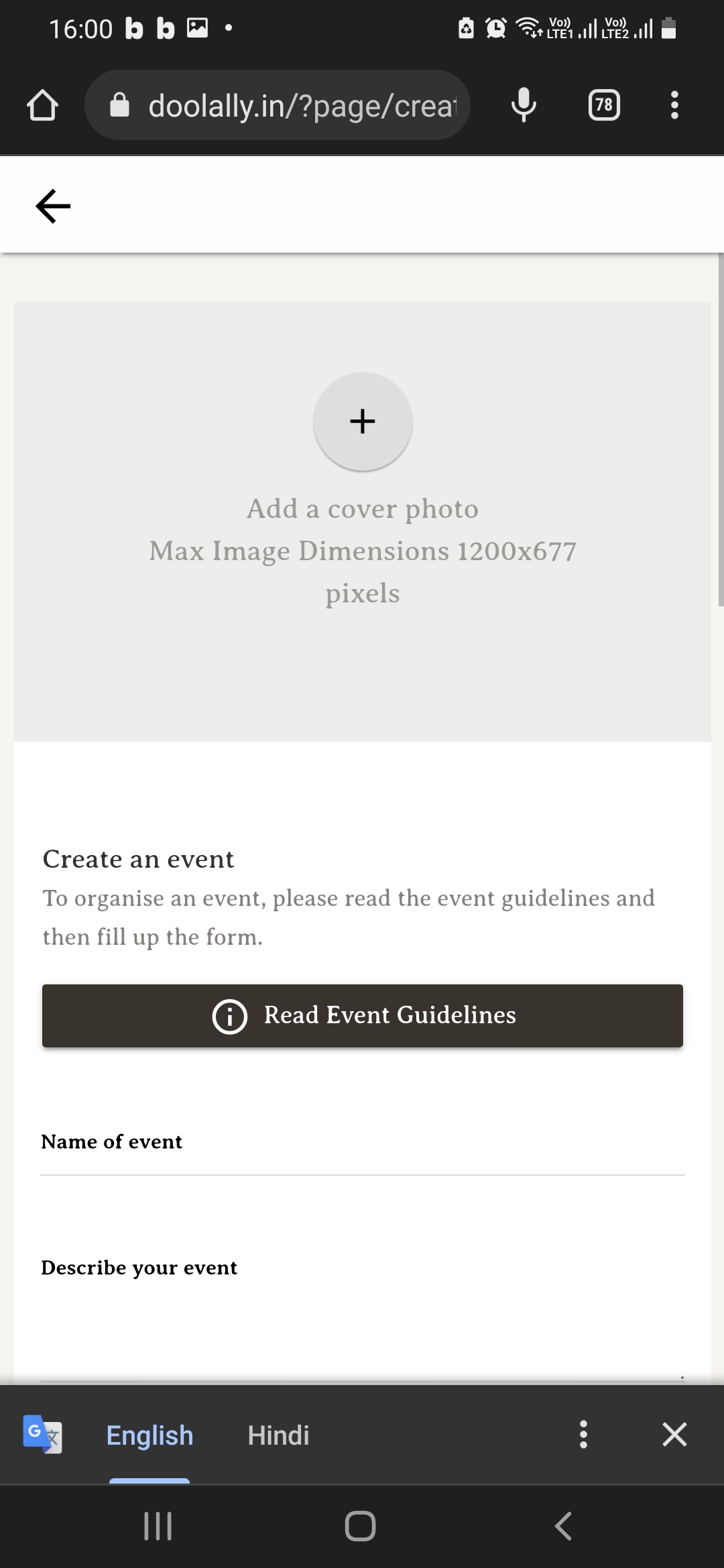Viewport: 724px width, 1568px height.
Task: Open recent apps from navigation bar
Action: [x=158, y=1526]
